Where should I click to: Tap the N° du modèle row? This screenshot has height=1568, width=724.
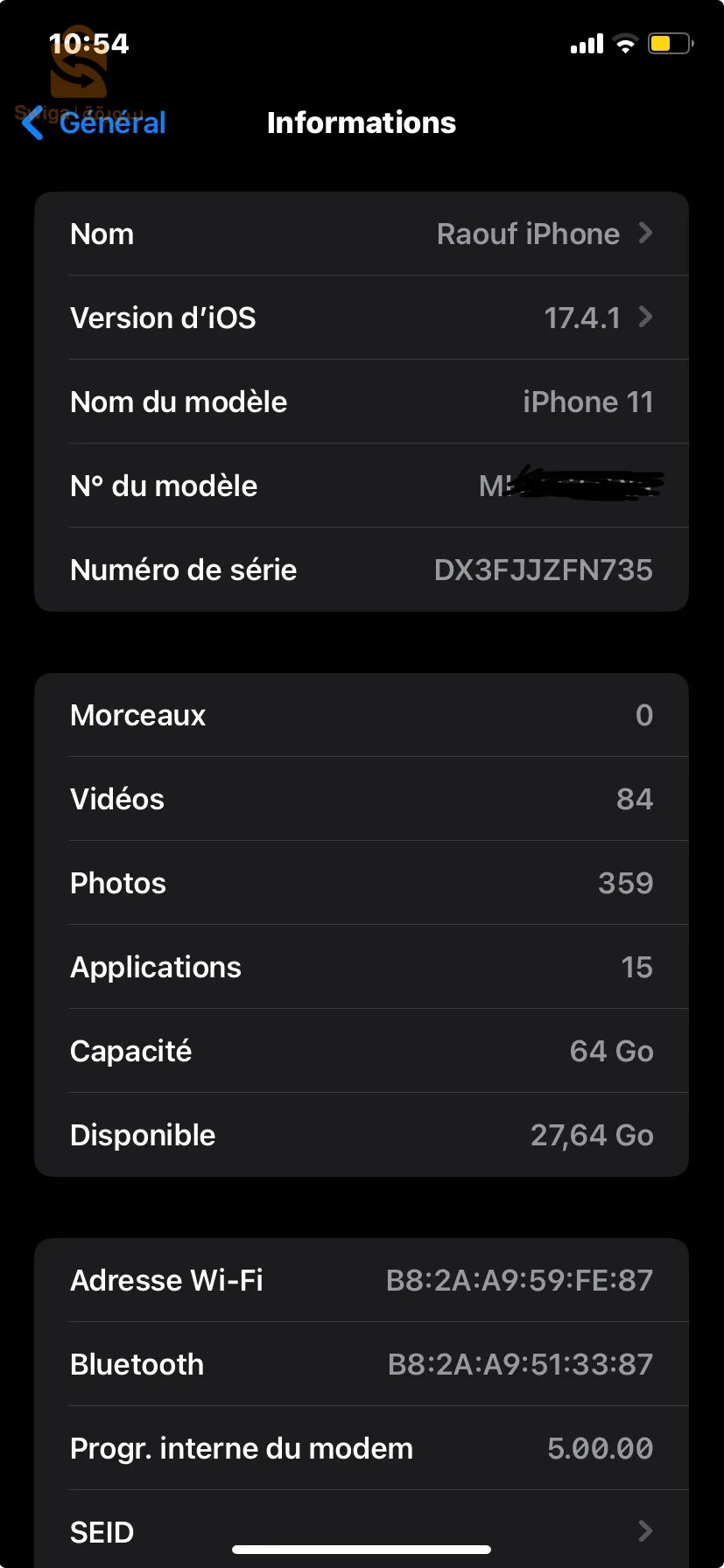pyautogui.click(x=361, y=486)
